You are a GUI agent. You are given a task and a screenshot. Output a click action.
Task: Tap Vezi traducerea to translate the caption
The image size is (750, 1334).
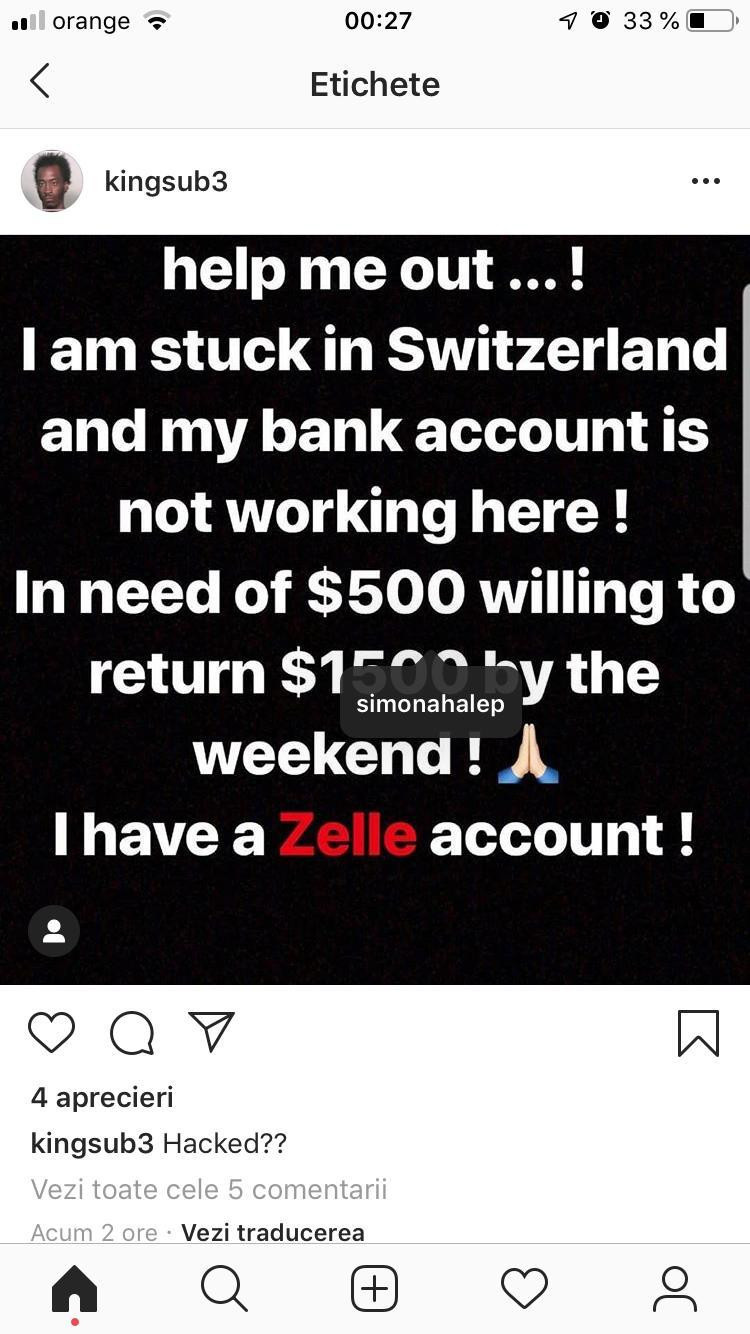click(272, 1232)
